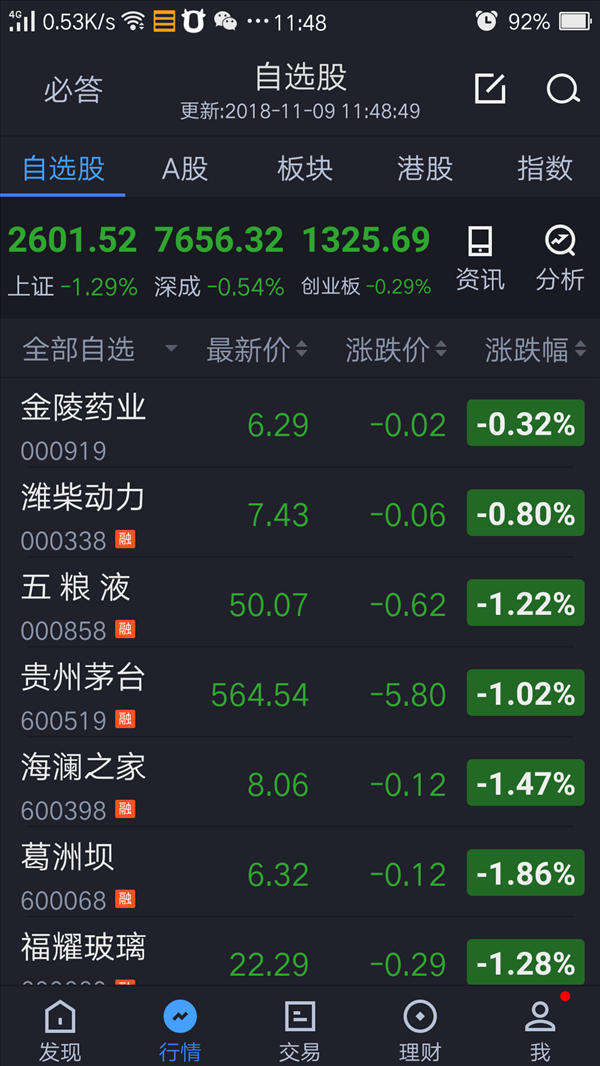Switch to the A股 tab
This screenshot has height=1066, width=600.
point(185,168)
